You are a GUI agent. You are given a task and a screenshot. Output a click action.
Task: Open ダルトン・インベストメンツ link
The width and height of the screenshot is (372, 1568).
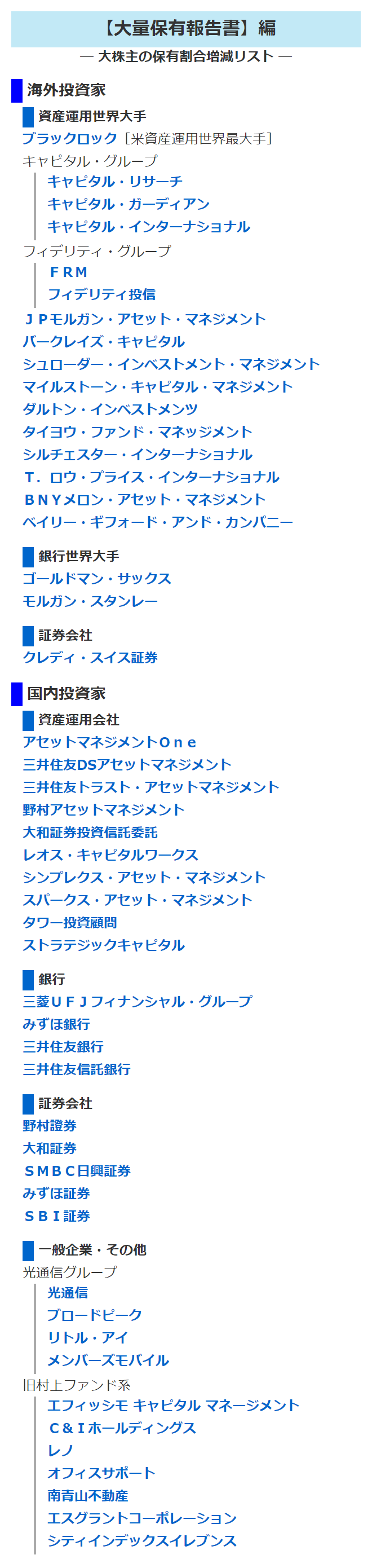110,409
